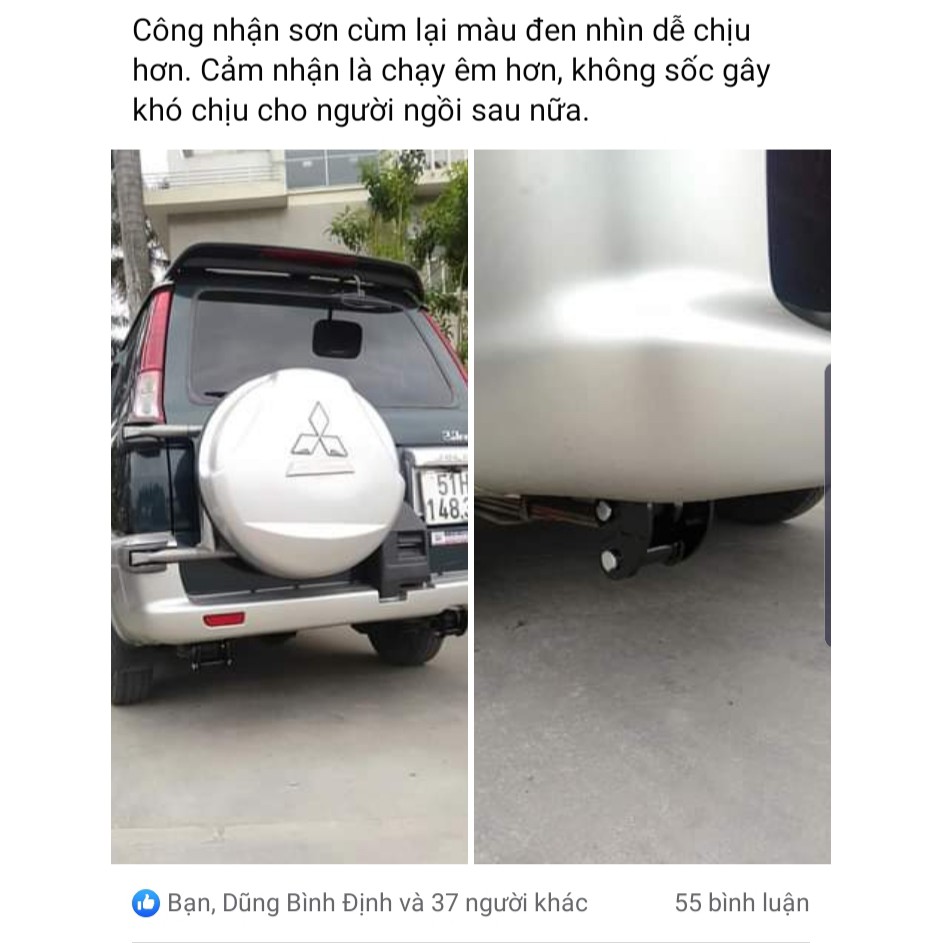943x943 pixels.
Task: Open the close-up photo of the black shackle
Action: tap(651, 506)
